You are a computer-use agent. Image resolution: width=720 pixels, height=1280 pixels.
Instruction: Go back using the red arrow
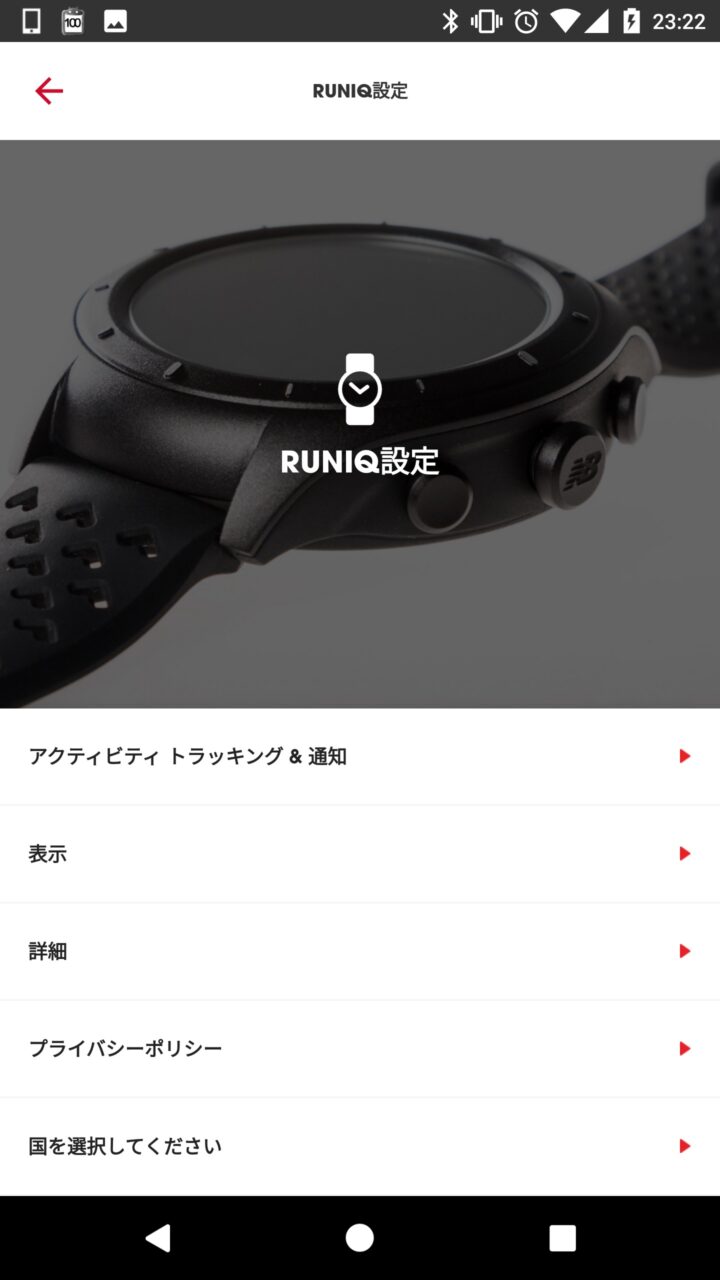coord(49,91)
